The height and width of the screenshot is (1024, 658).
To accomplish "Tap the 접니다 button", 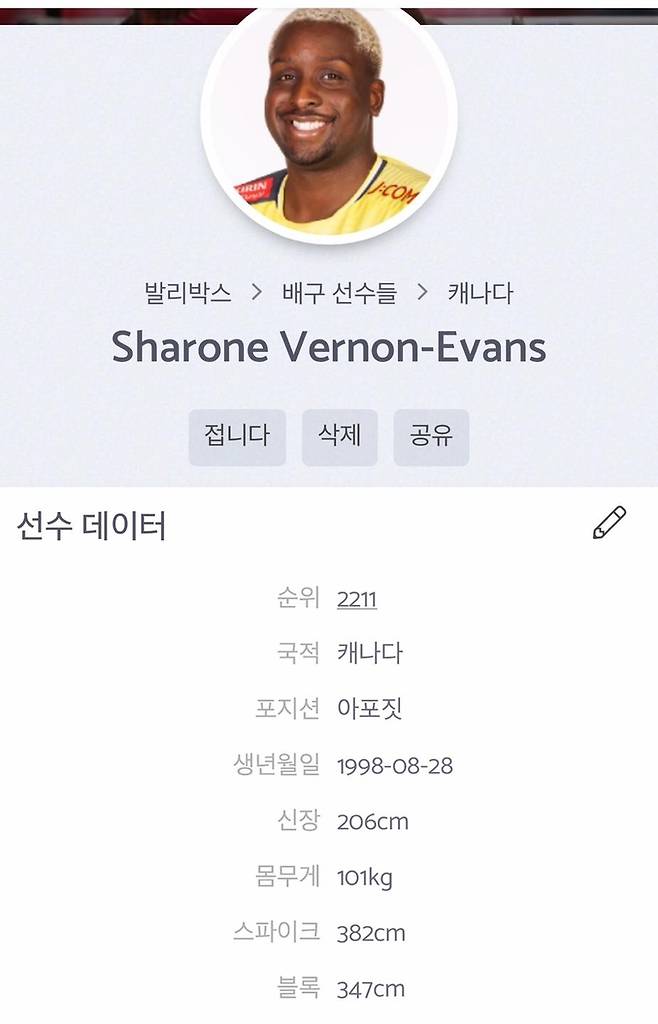I will (x=237, y=437).
